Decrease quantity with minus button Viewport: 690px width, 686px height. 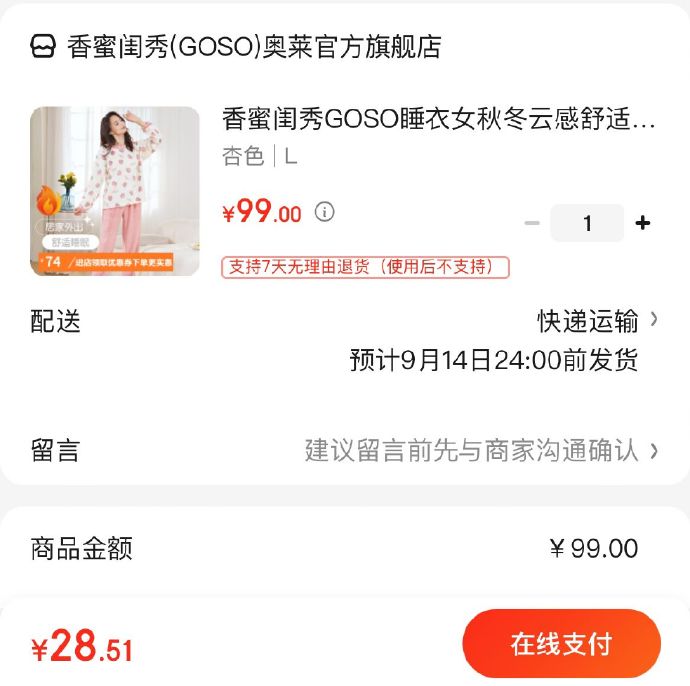(532, 223)
